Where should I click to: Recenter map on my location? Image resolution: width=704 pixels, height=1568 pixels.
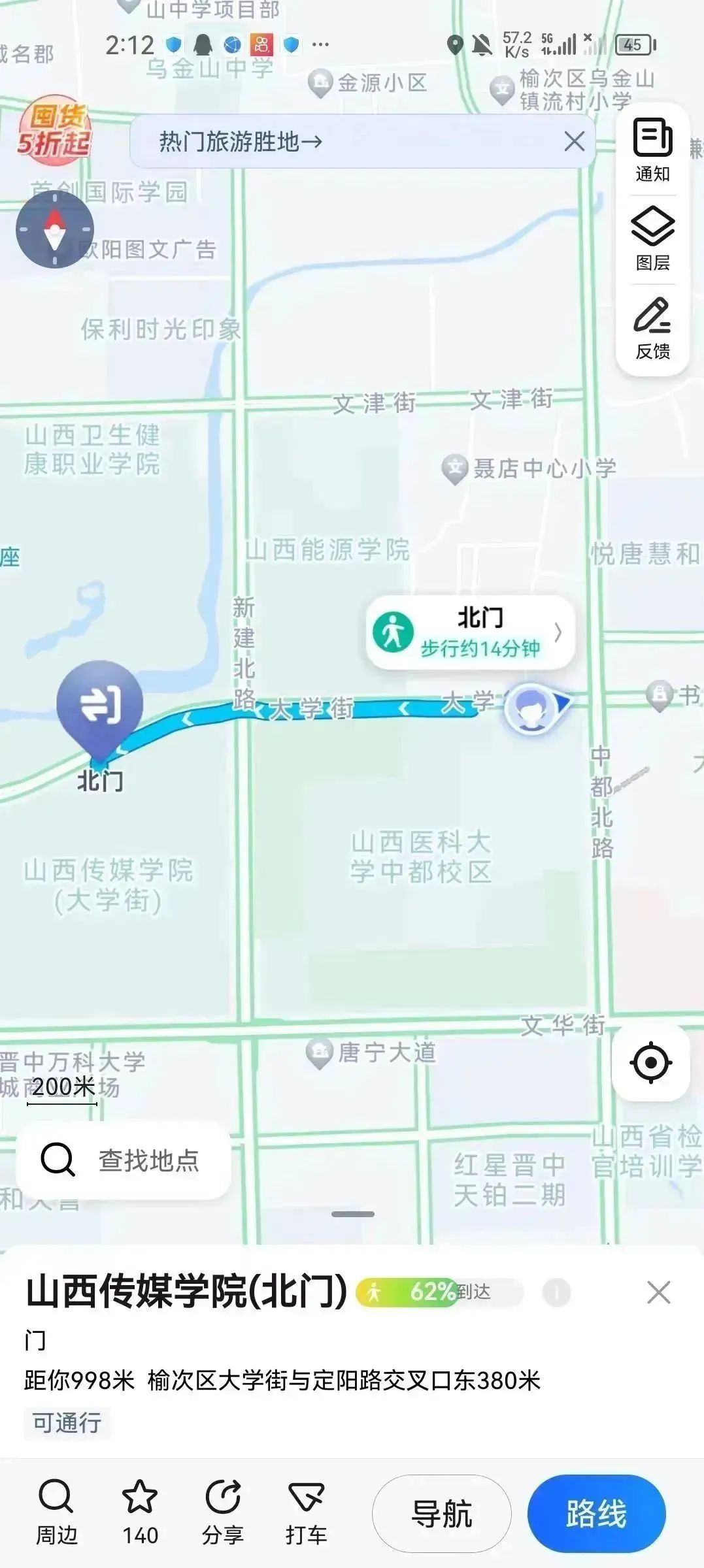point(650,1062)
